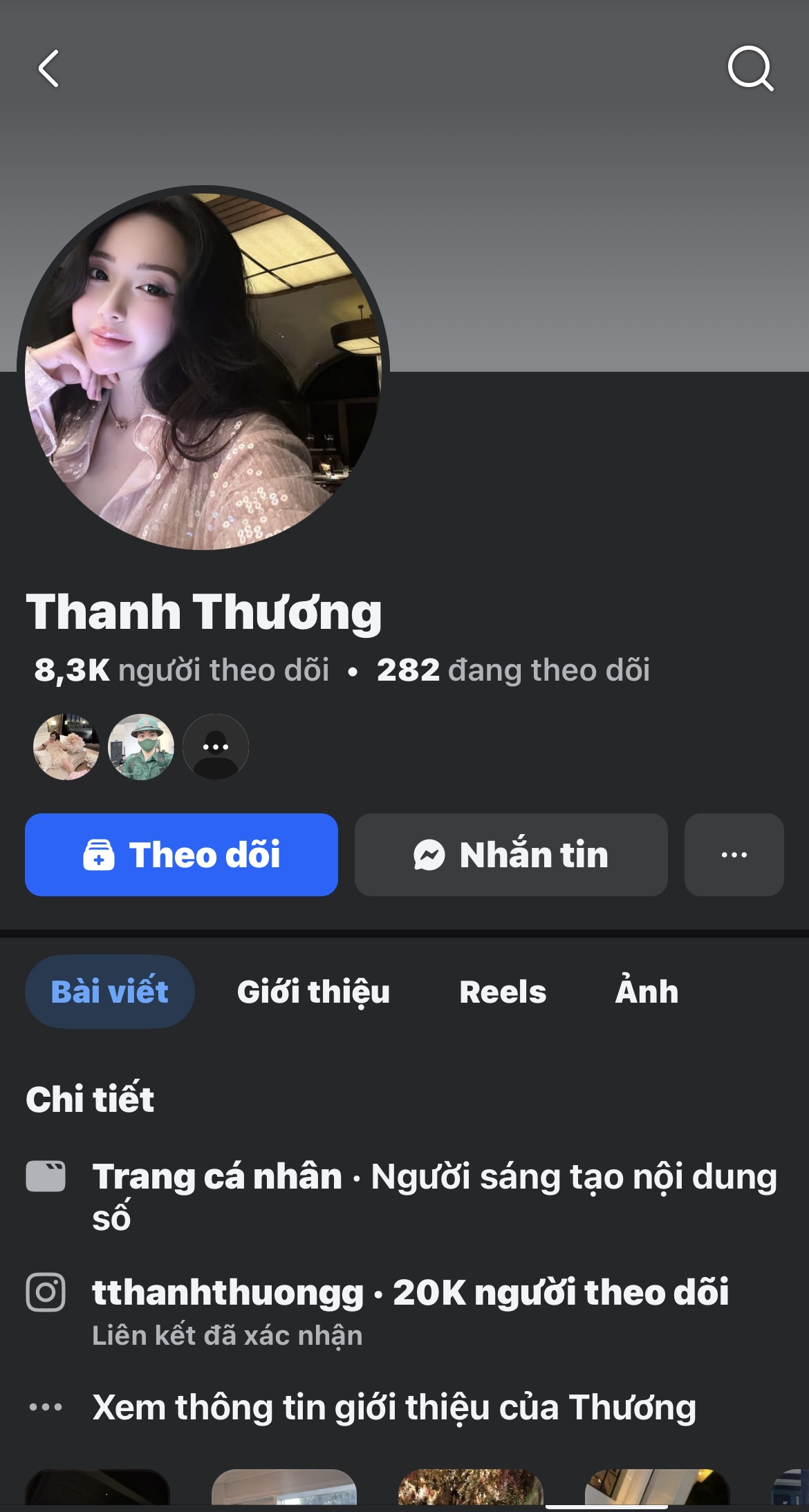This screenshot has height=1512, width=809.
Task: Switch to the Giới thiệu tab
Action: pyautogui.click(x=313, y=992)
